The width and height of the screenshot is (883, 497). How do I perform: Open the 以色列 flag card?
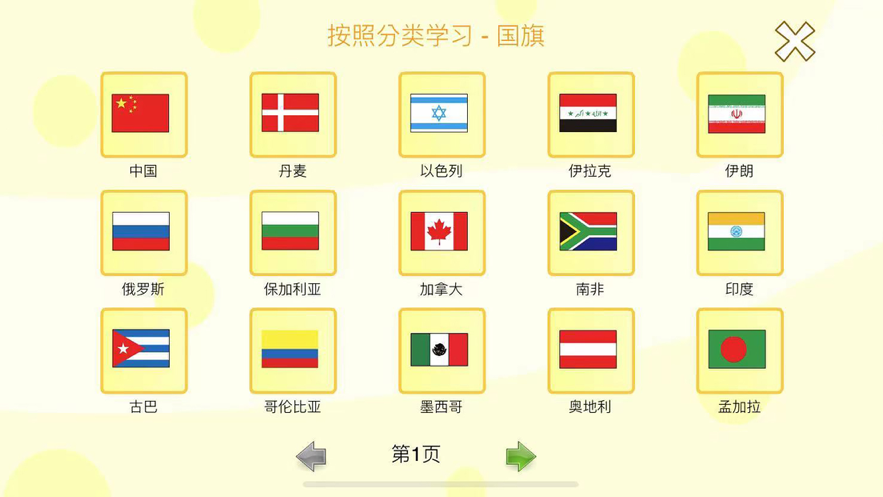click(441, 114)
